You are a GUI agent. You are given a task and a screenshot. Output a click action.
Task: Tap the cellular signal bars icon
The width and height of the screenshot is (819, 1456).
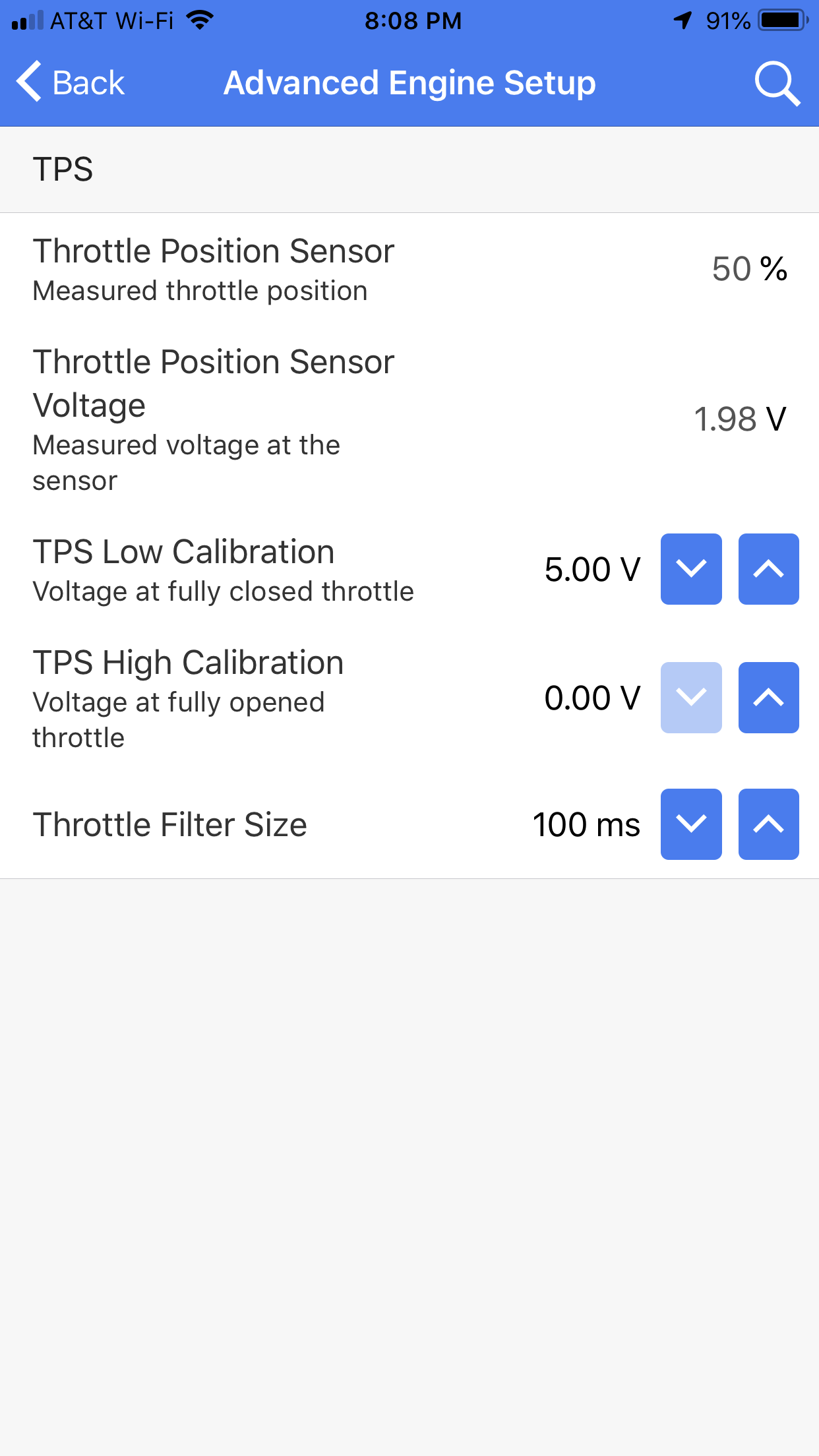click(26, 20)
